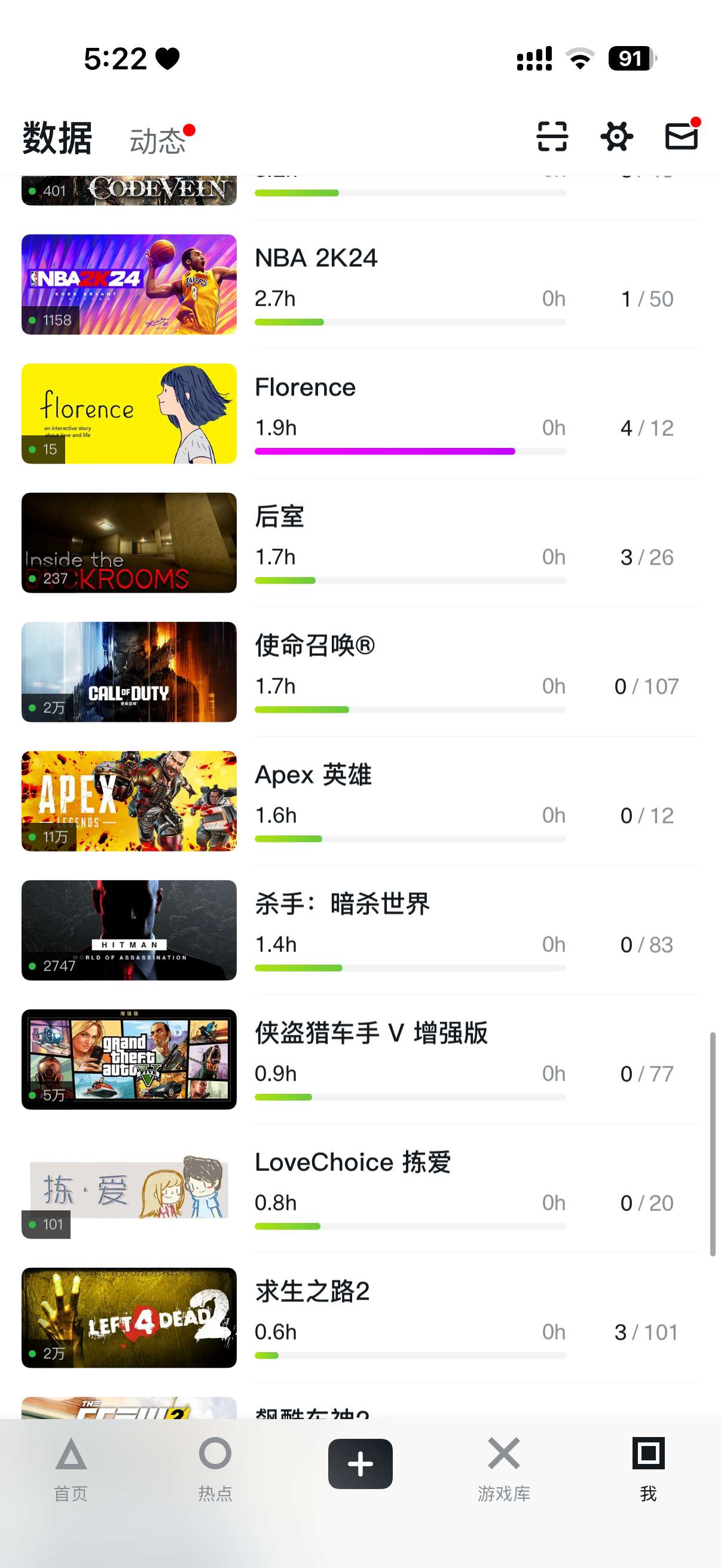Switch to the 动态 tab

click(158, 141)
